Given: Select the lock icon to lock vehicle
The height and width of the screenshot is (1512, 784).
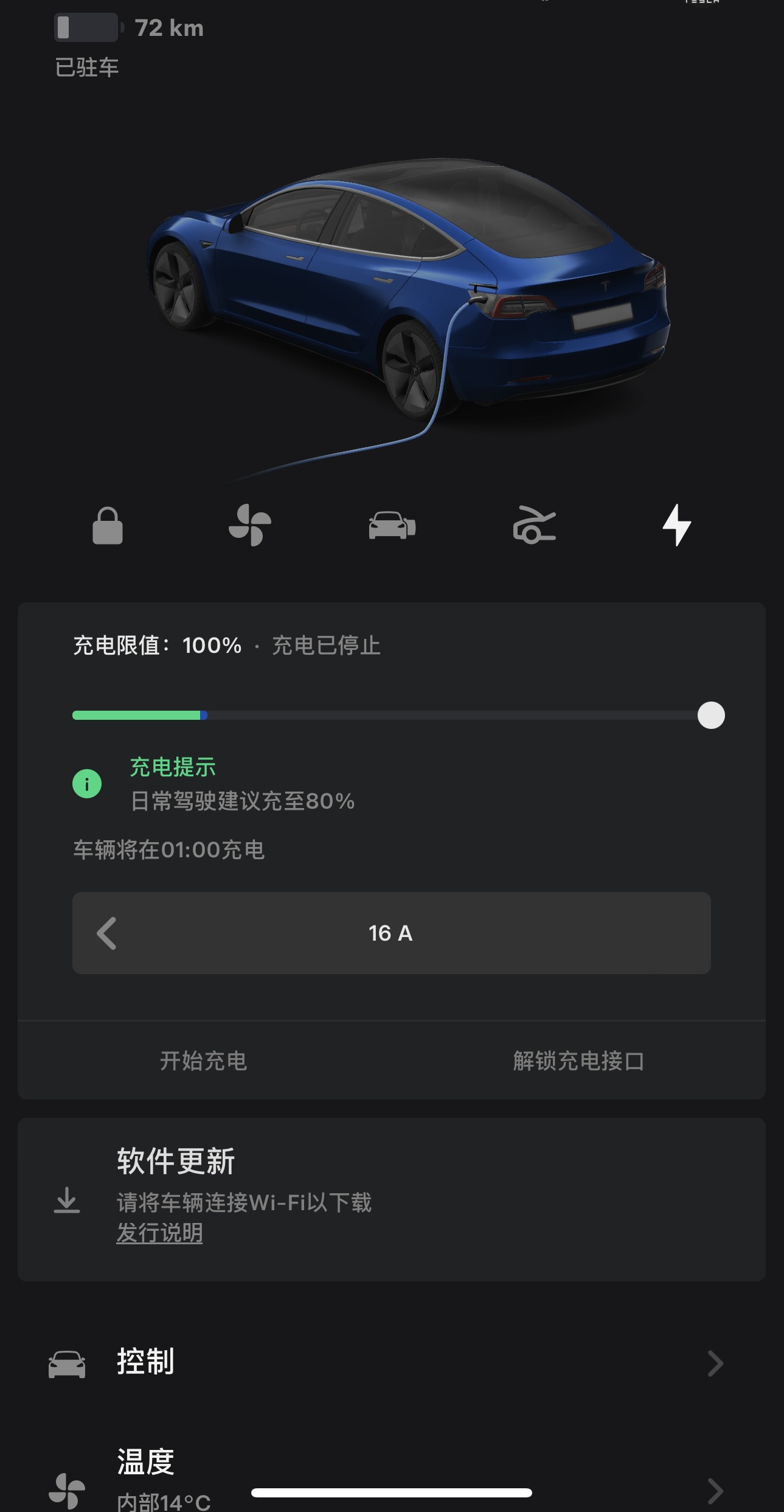Looking at the screenshot, I should click(x=108, y=528).
